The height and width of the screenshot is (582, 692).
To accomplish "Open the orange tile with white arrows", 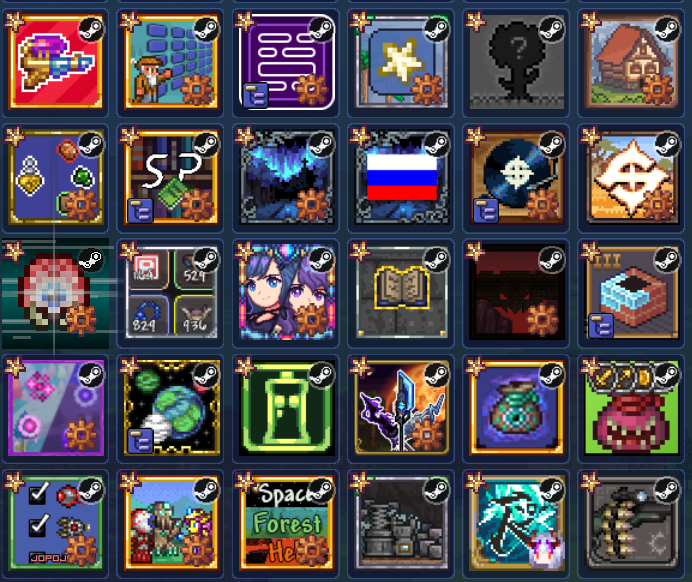I will [x=632, y=176].
